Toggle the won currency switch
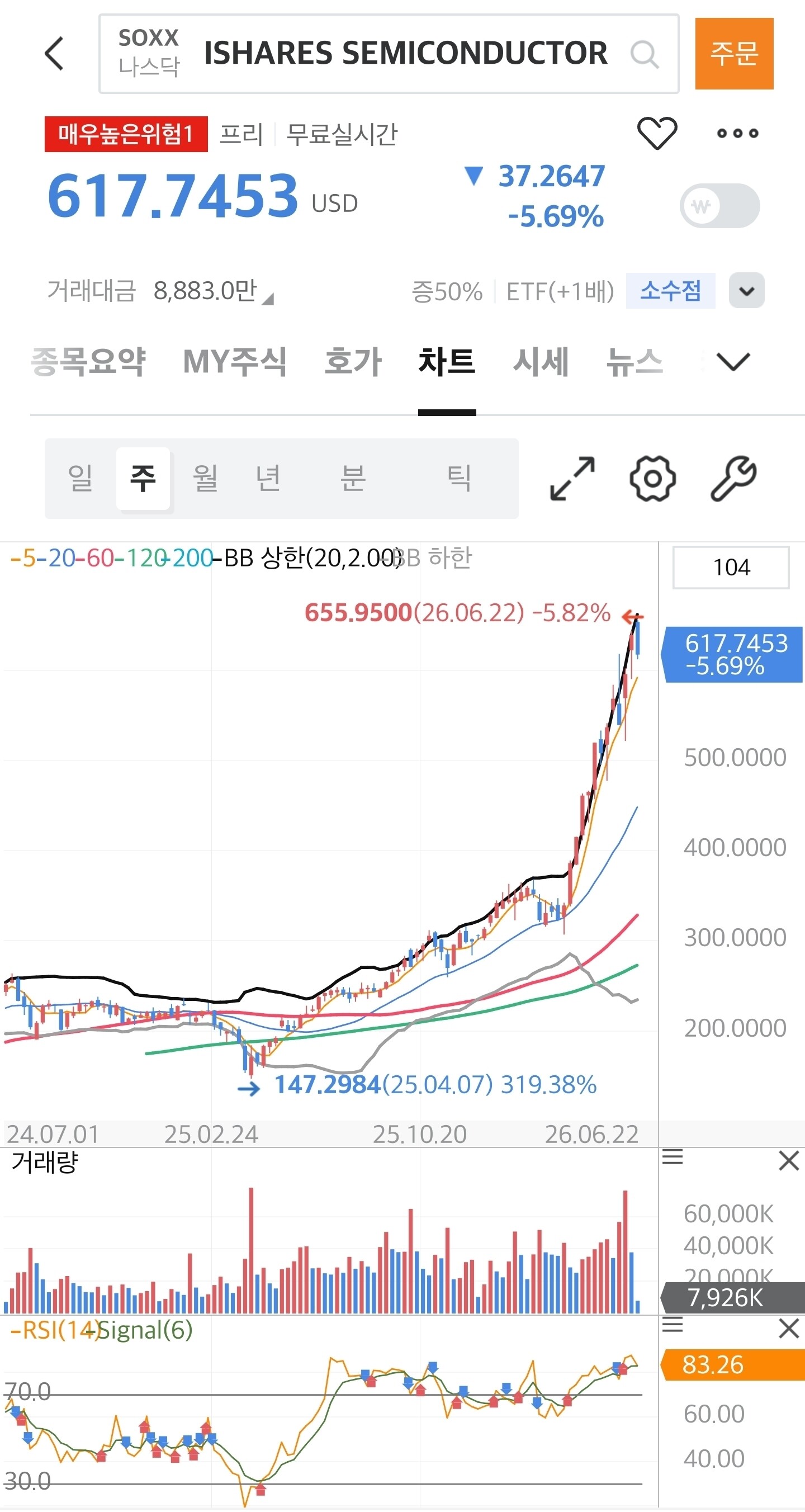The image size is (805, 1512). (720, 206)
